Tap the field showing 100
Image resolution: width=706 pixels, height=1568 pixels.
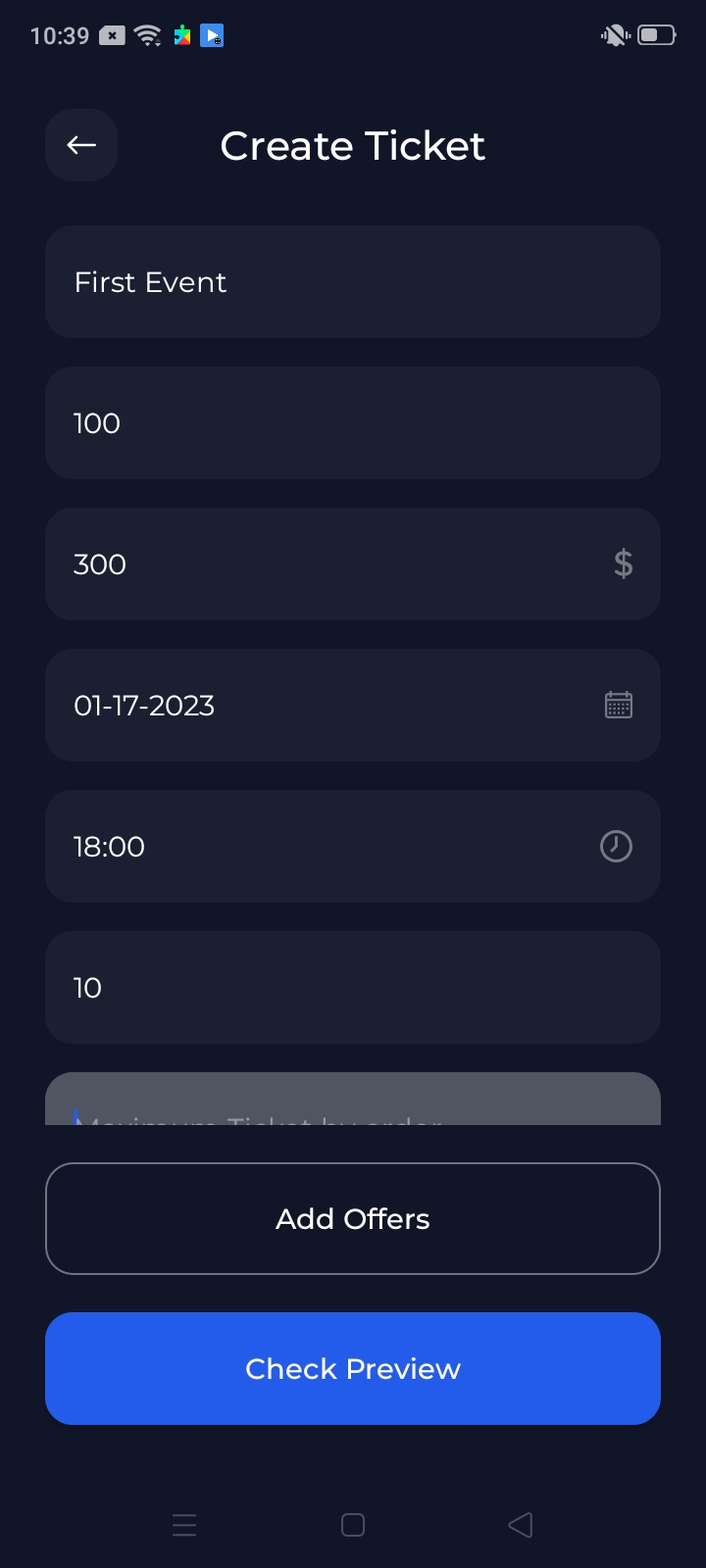[x=352, y=423]
